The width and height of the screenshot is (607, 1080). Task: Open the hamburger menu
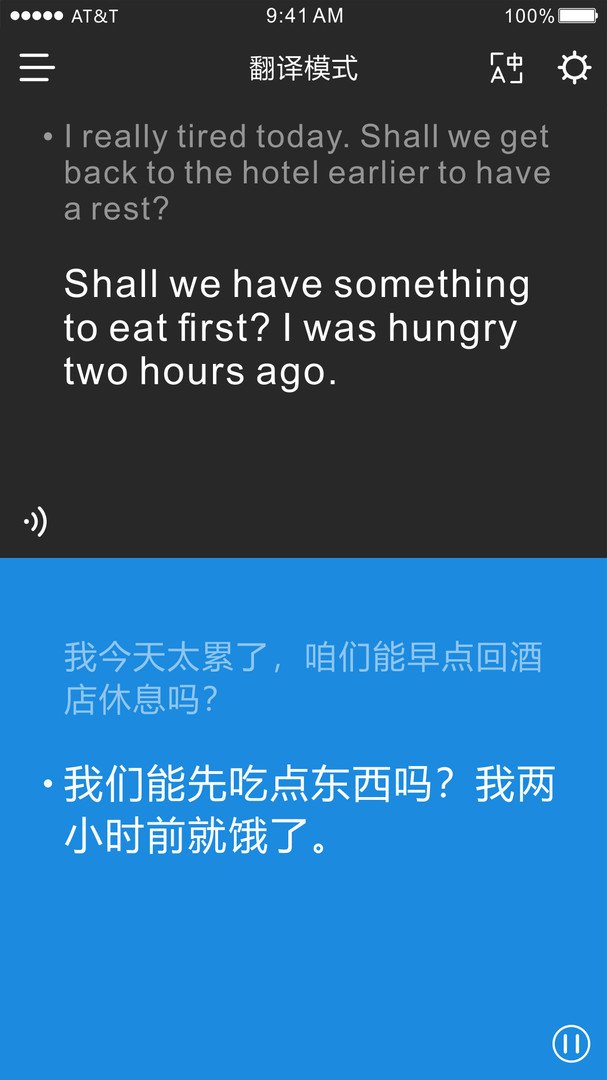37,68
